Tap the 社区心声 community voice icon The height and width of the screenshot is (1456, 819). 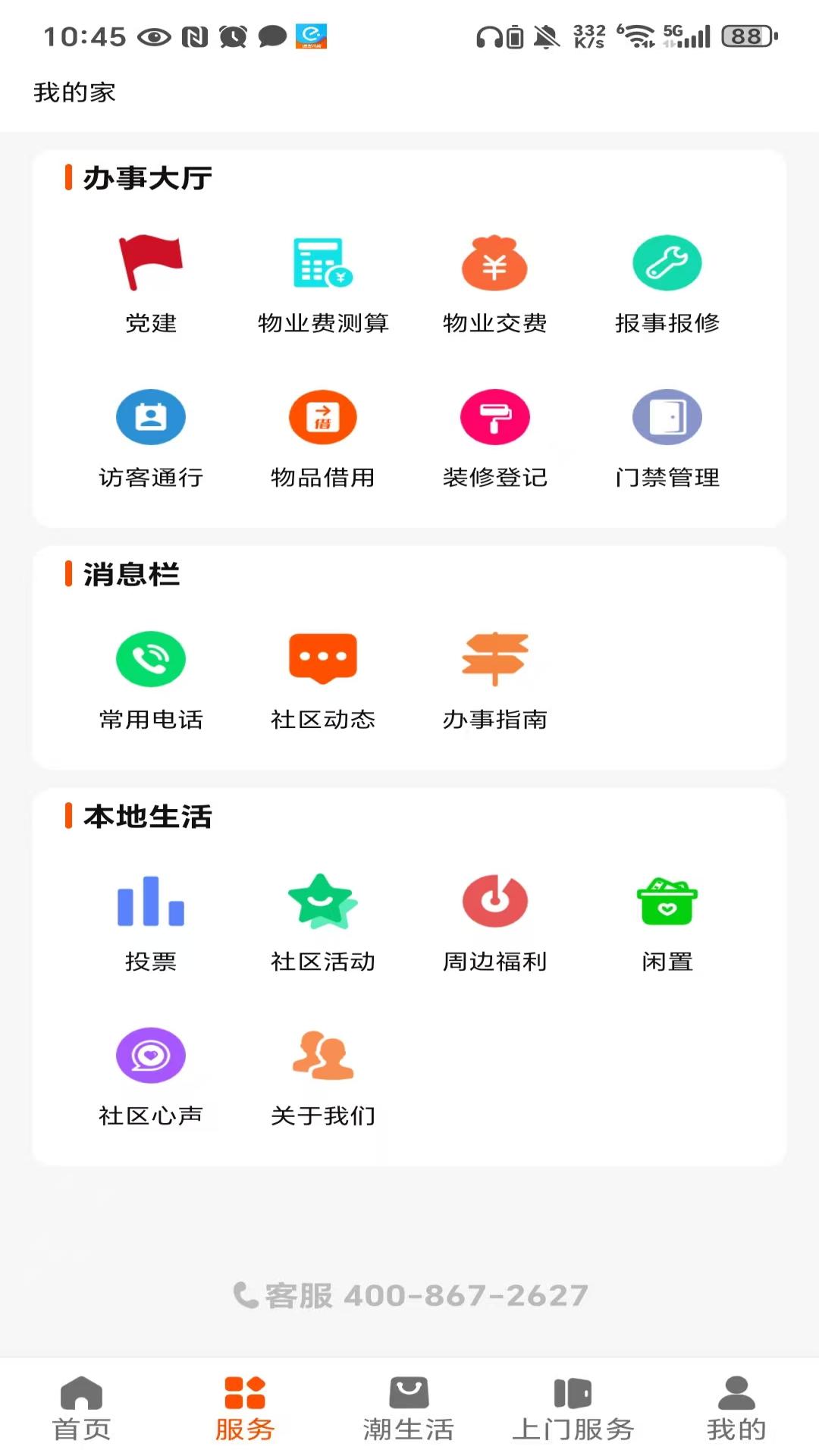click(150, 1056)
